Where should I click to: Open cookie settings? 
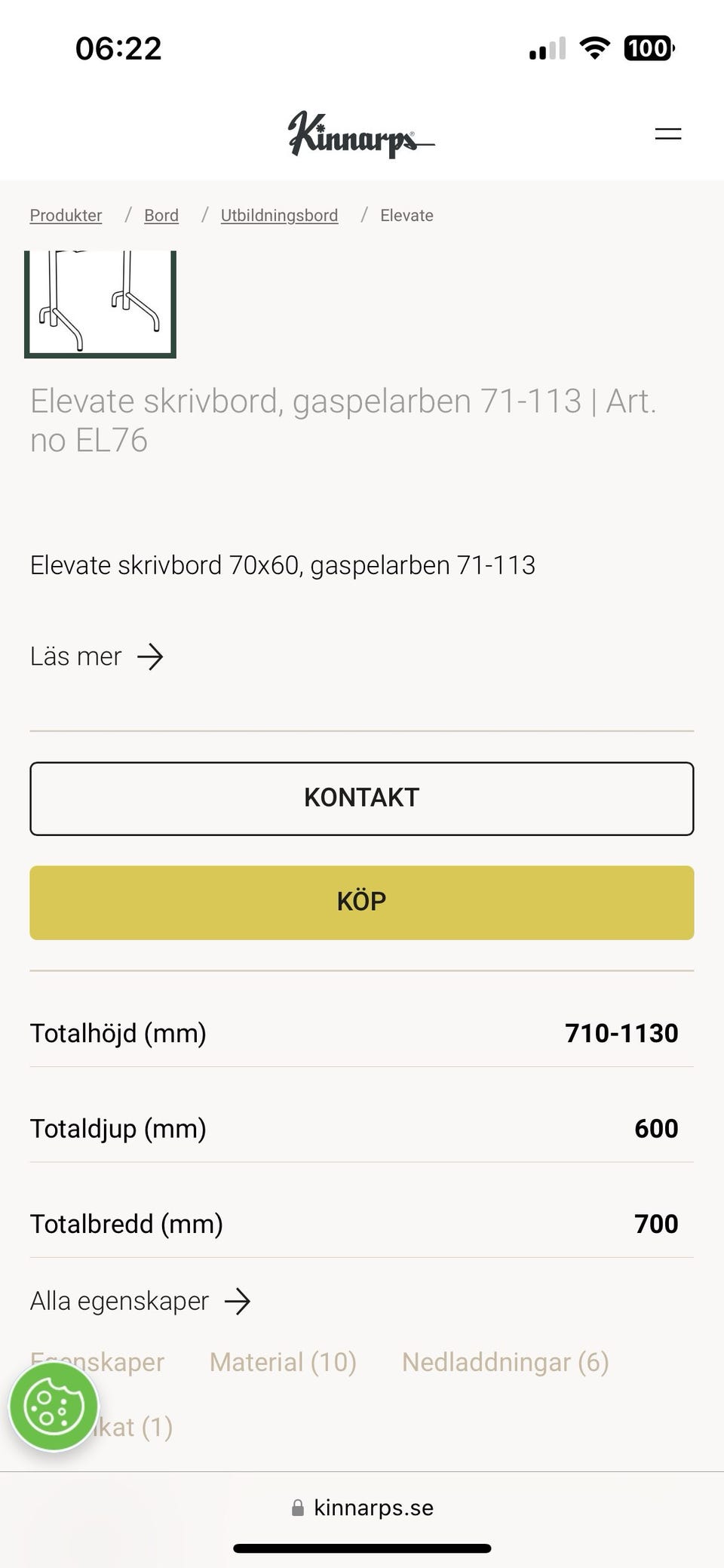coord(54,1407)
